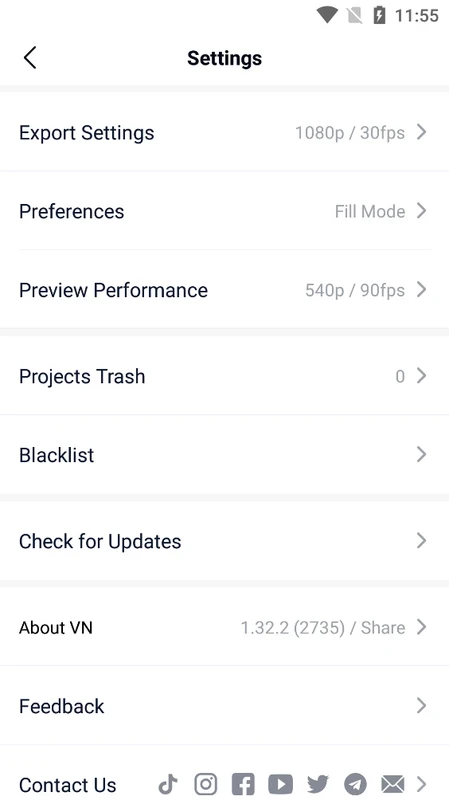The width and height of the screenshot is (449, 800).
Task: Open the YouTube contact icon
Action: tap(281, 784)
